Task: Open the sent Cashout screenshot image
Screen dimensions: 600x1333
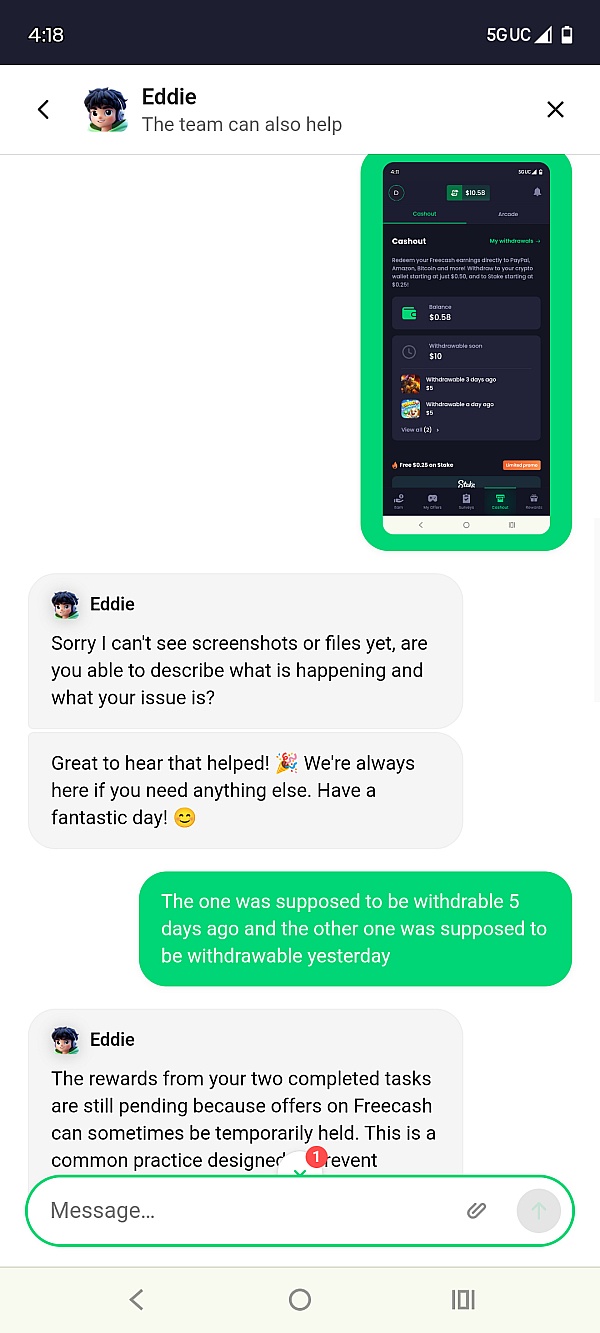Action: point(466,350)
